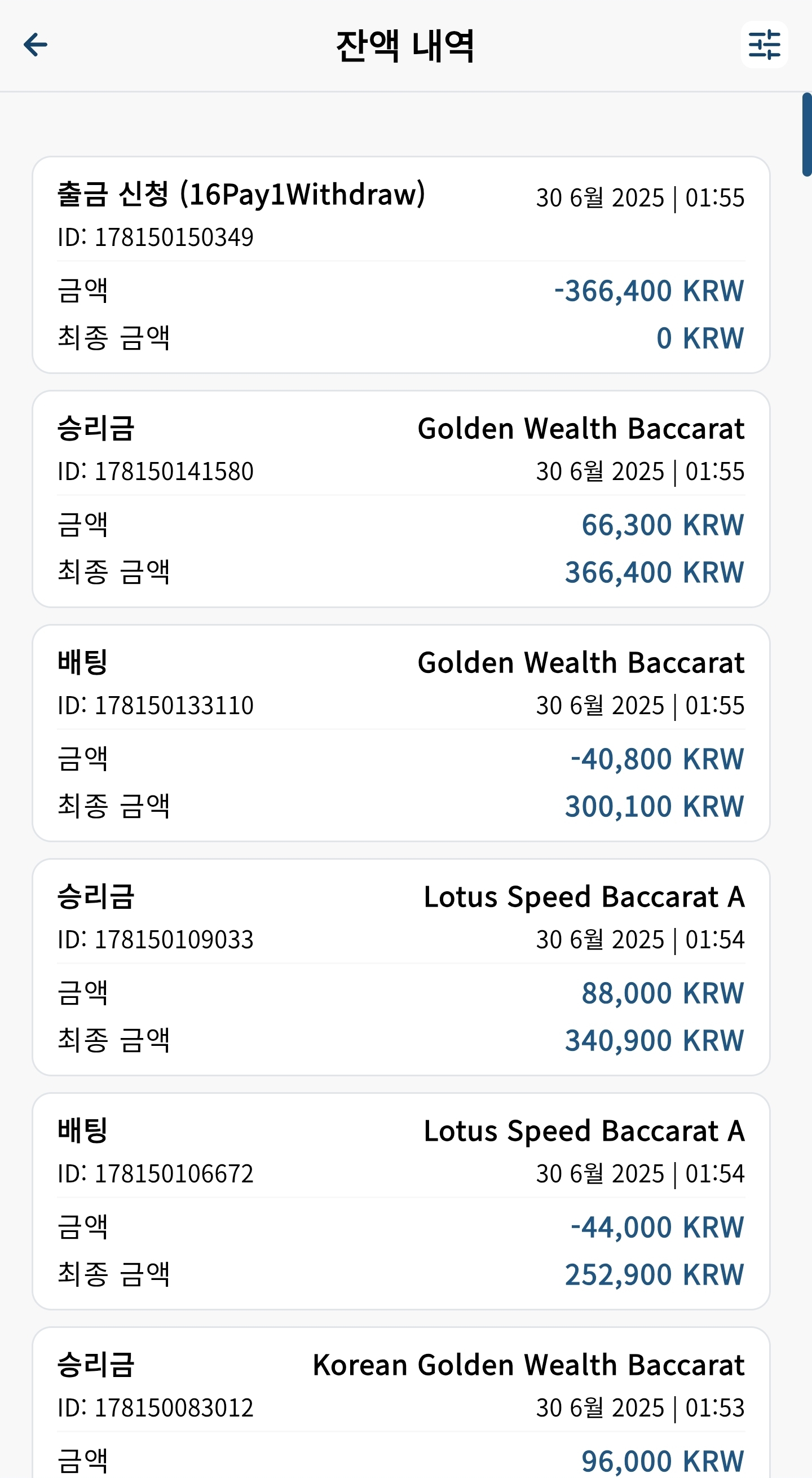This screenshot has width=812, height=1478.
Task: Open the 88,000 KRW Lotus Speed Baccarat win
Action: point(401,967)
